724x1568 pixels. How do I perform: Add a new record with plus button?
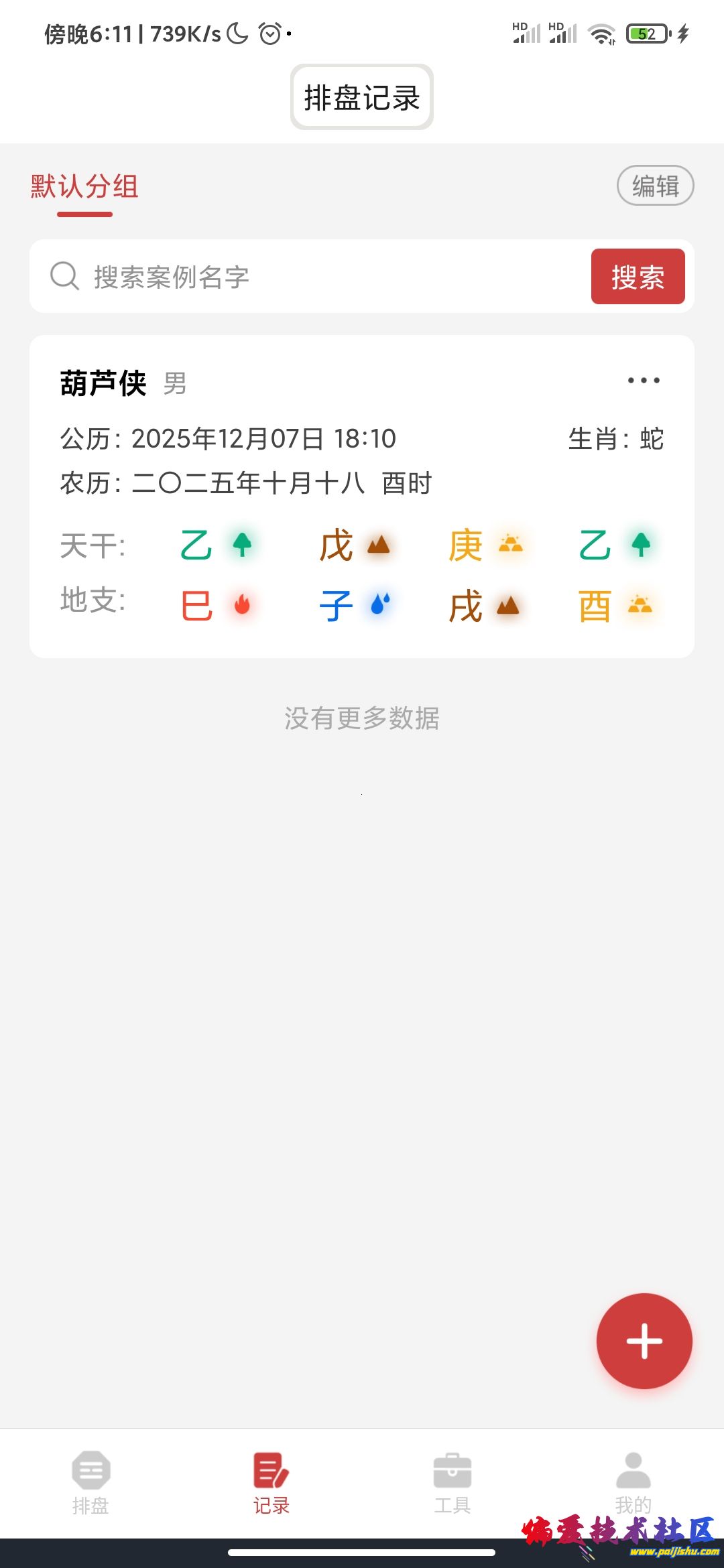644,1341
